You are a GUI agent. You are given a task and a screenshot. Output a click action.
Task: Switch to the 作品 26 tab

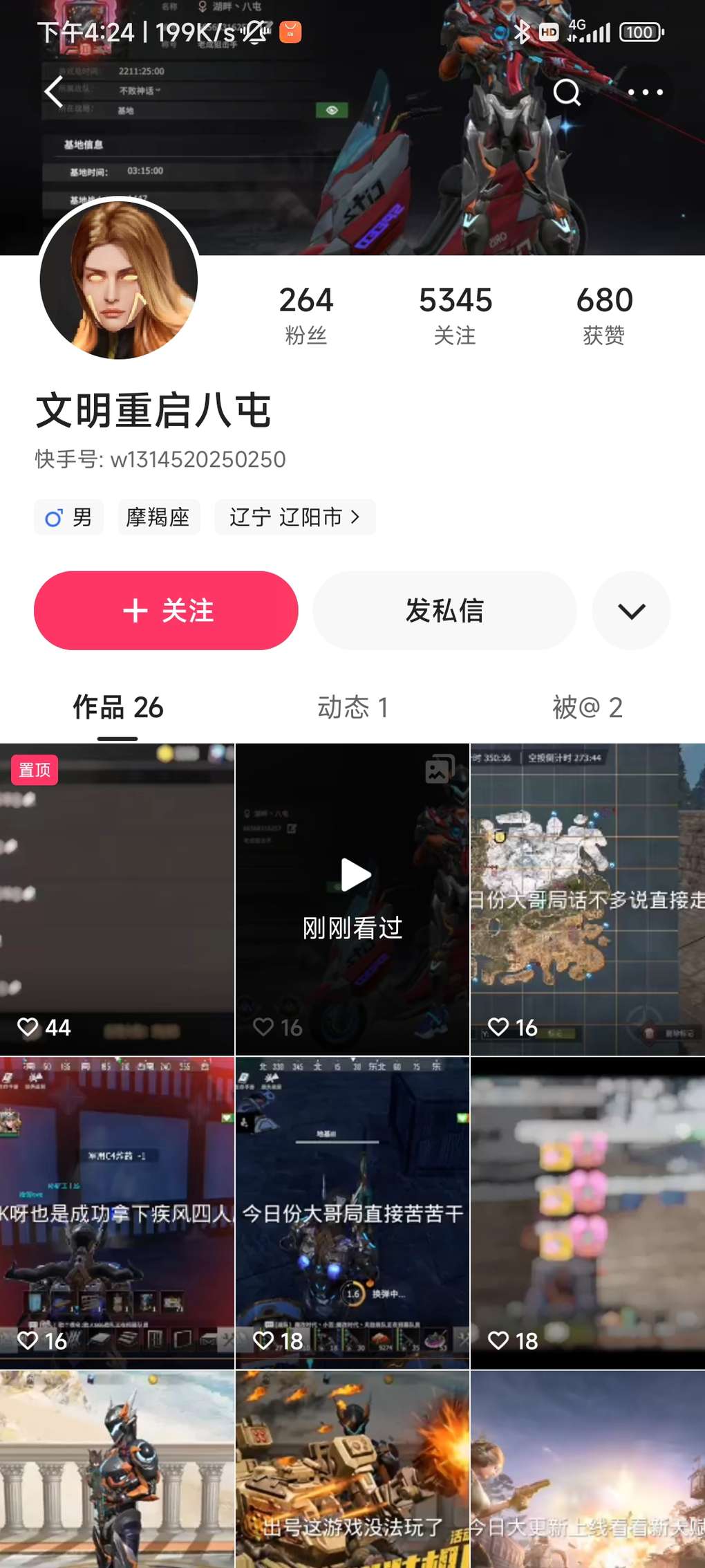117,708
